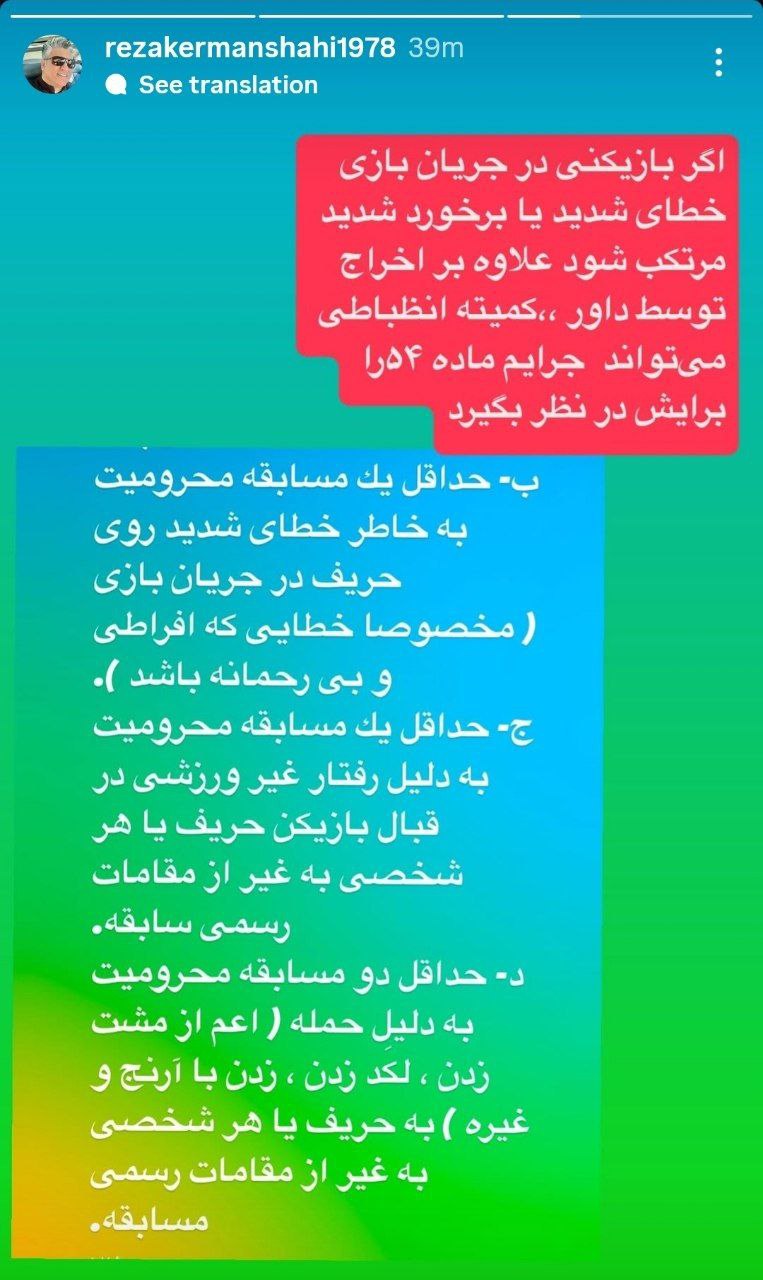
Task: Tap the middle dot of the options menu
Action: pos(718,62)
